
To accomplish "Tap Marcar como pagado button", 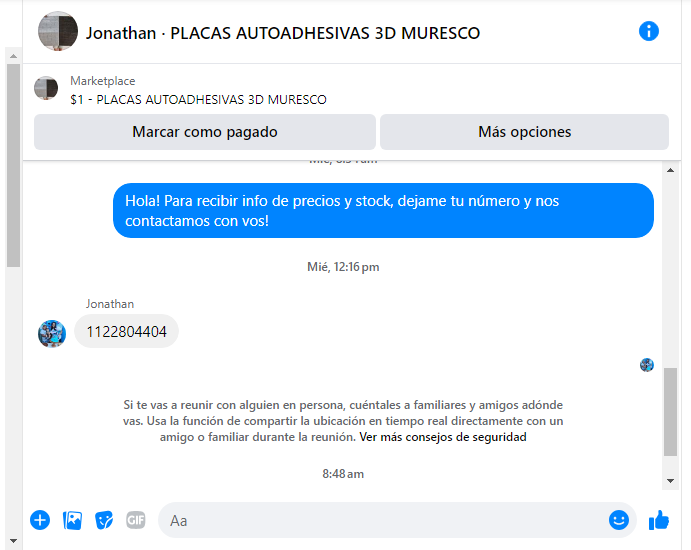I will point(205,132).
